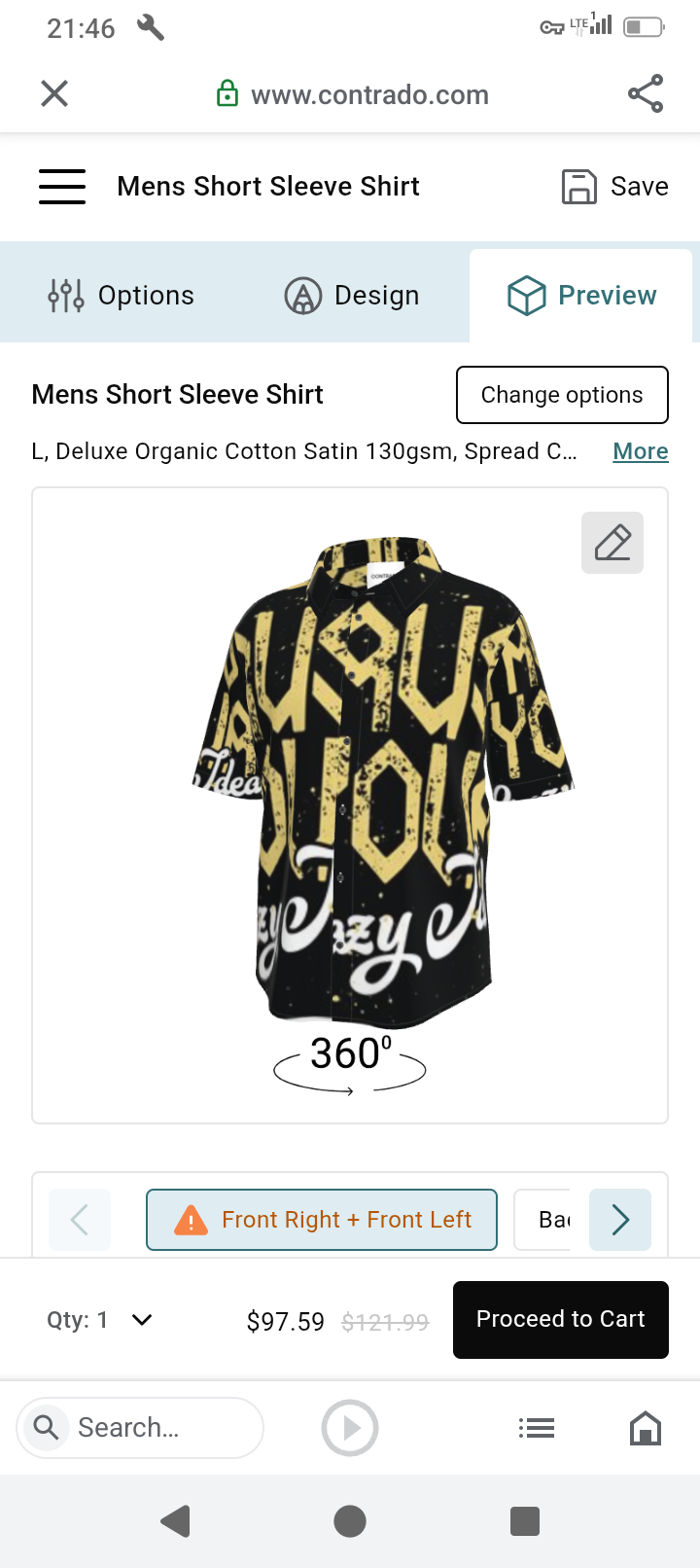This screenshot has height=1568, width=700.
Task: Rotate the shirt with the 360° control
Action: pyautogui.click(x=350, y=1062)
